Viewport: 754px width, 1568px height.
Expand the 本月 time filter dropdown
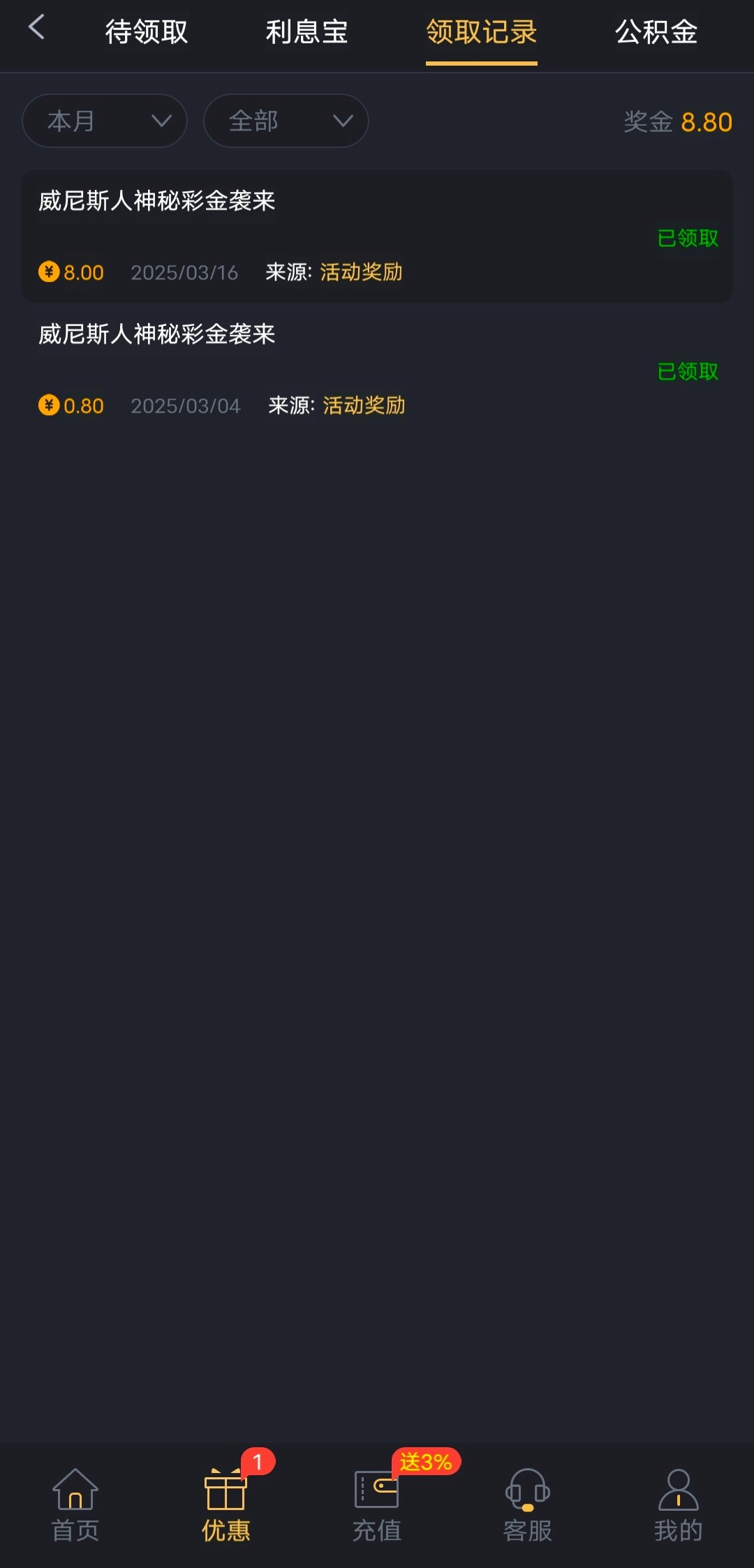coord(105,121)
